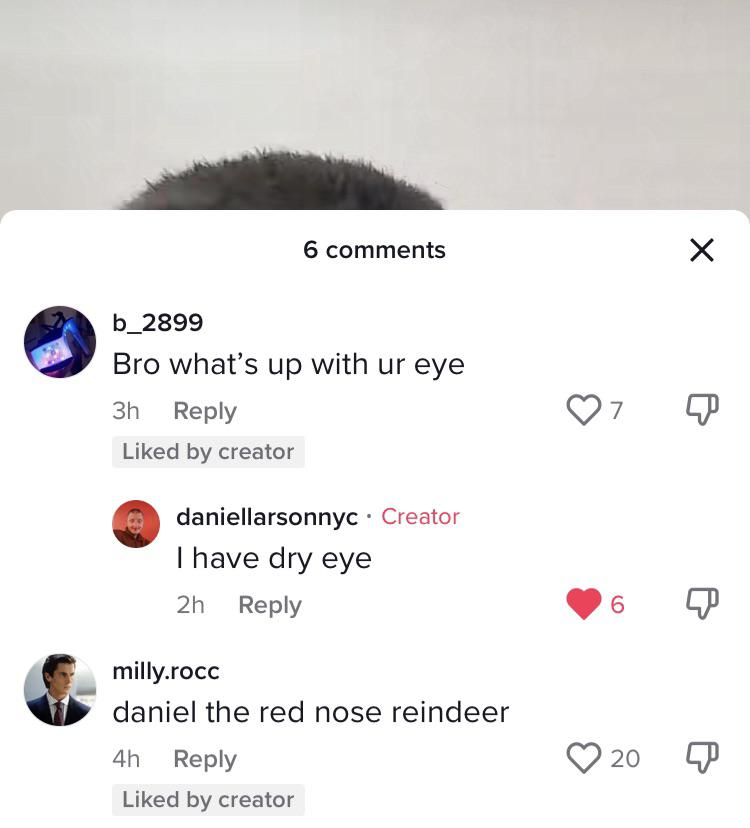Select the '6 comments' header
750x828 pixels.
coord(374,250)
